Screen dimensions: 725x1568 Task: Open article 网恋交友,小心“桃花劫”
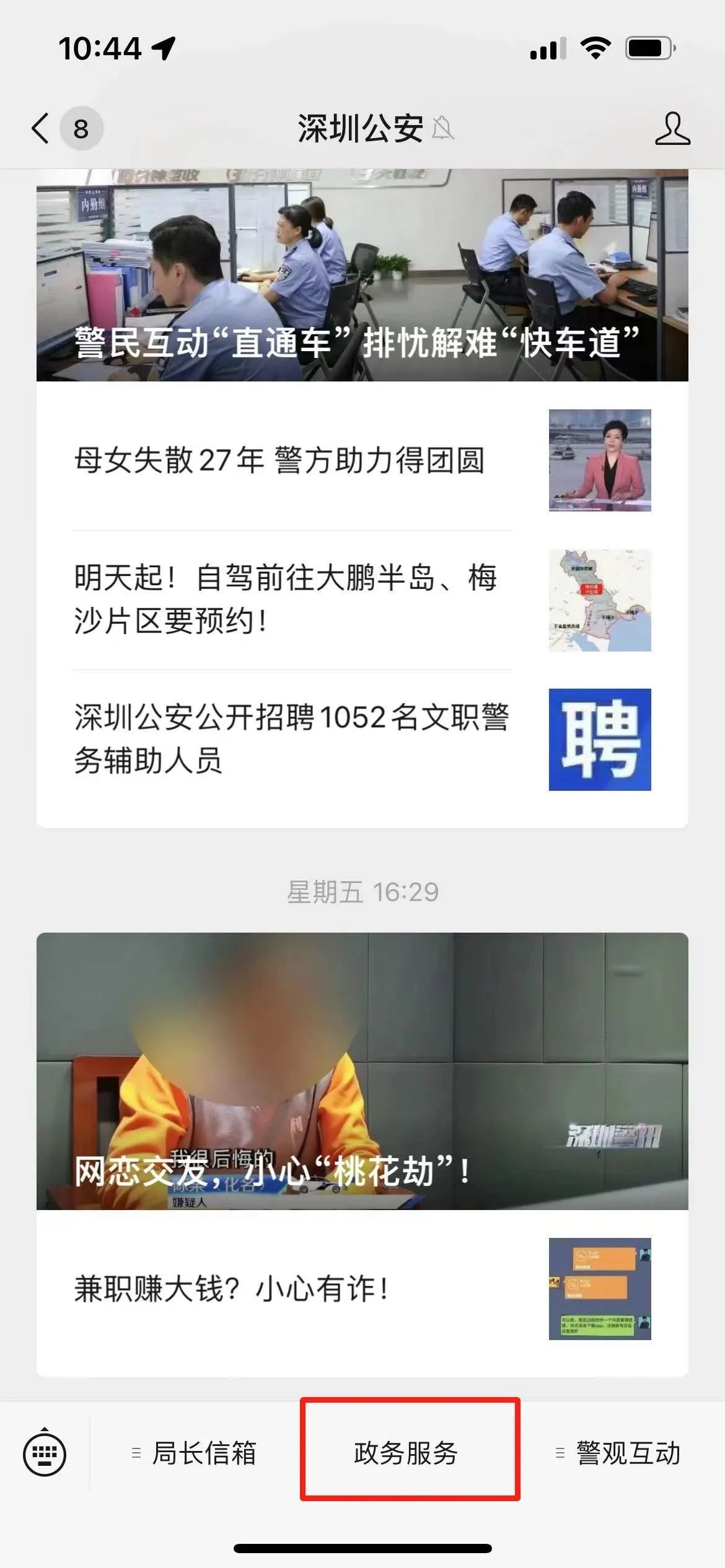[362, 1071]
